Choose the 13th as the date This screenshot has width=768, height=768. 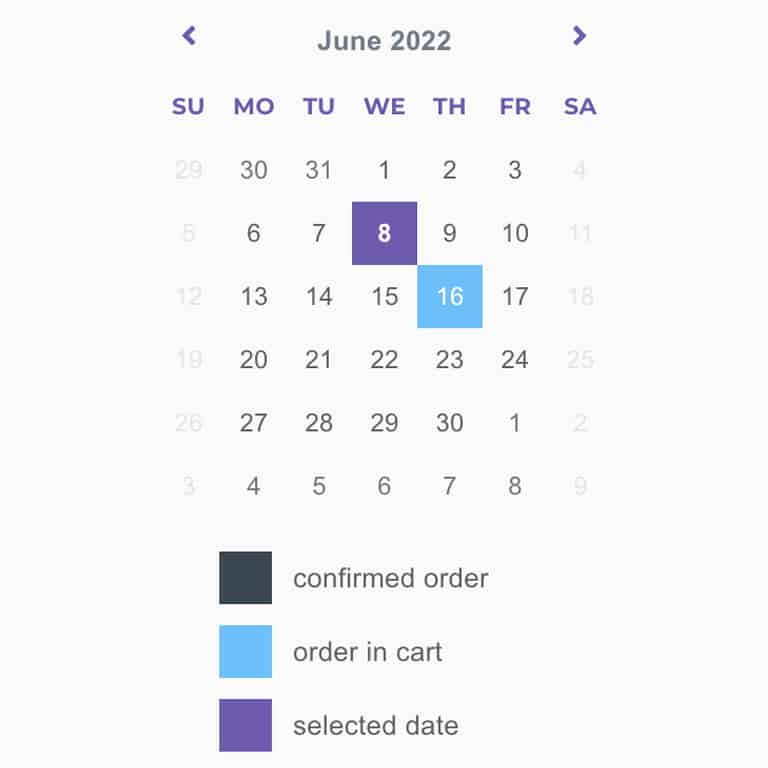click(x=254, y=297)
